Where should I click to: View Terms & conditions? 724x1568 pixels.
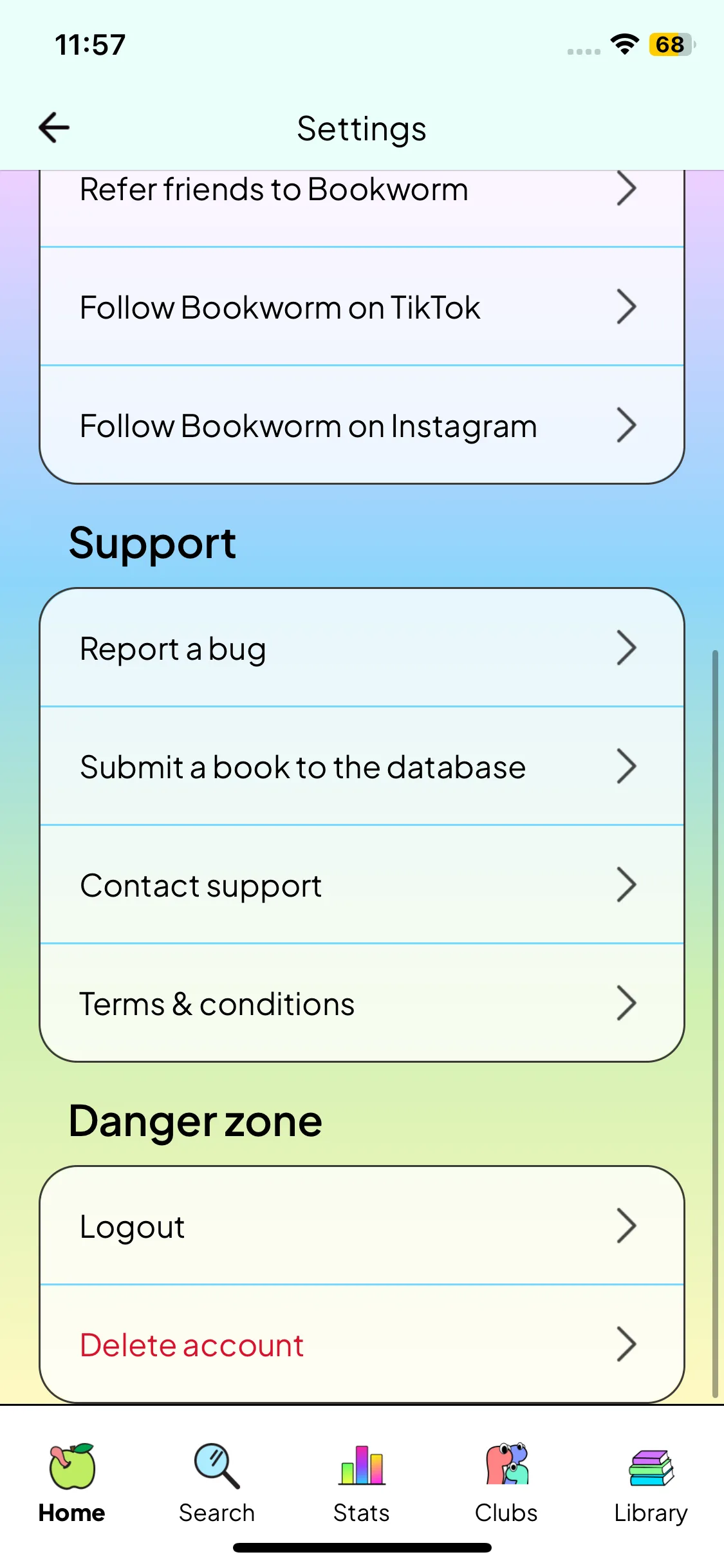click(x=362, y=1003)
